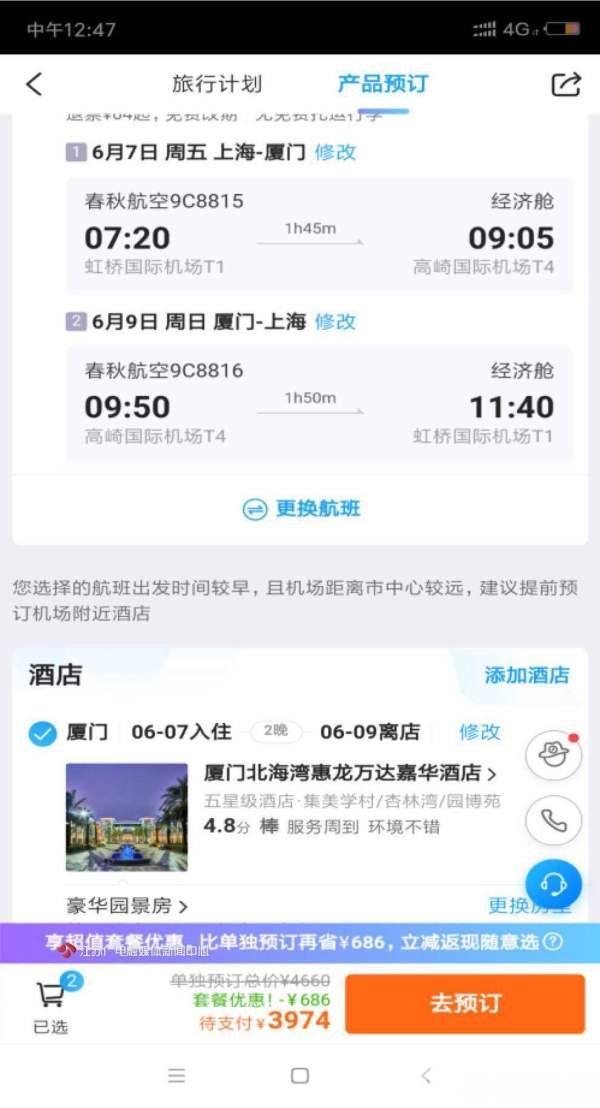This screenshot has height=1108, width=600.
Task: Tap 更换航班 to change flights
Action: (x=301, y=509)
